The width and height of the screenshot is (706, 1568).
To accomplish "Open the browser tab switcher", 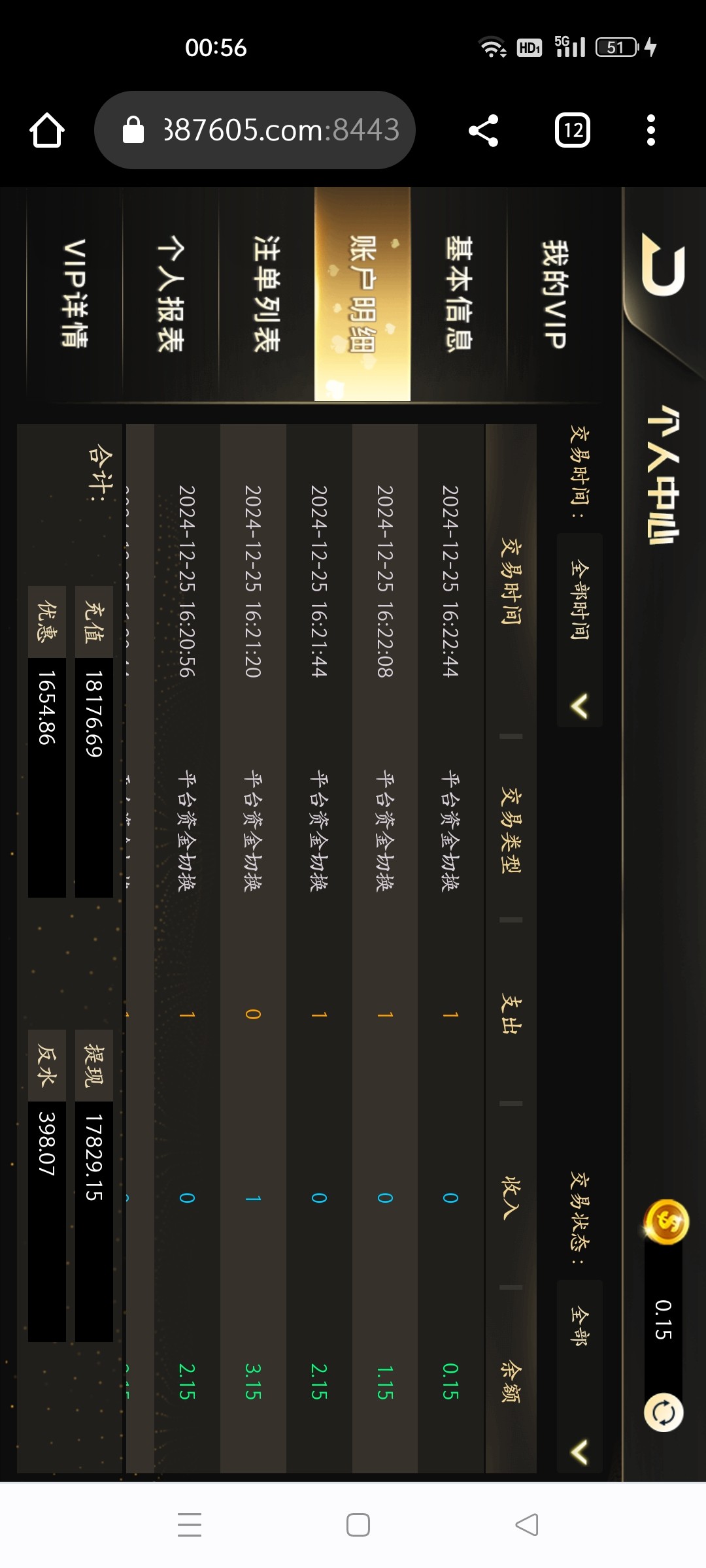I will [x=573, y=130].
